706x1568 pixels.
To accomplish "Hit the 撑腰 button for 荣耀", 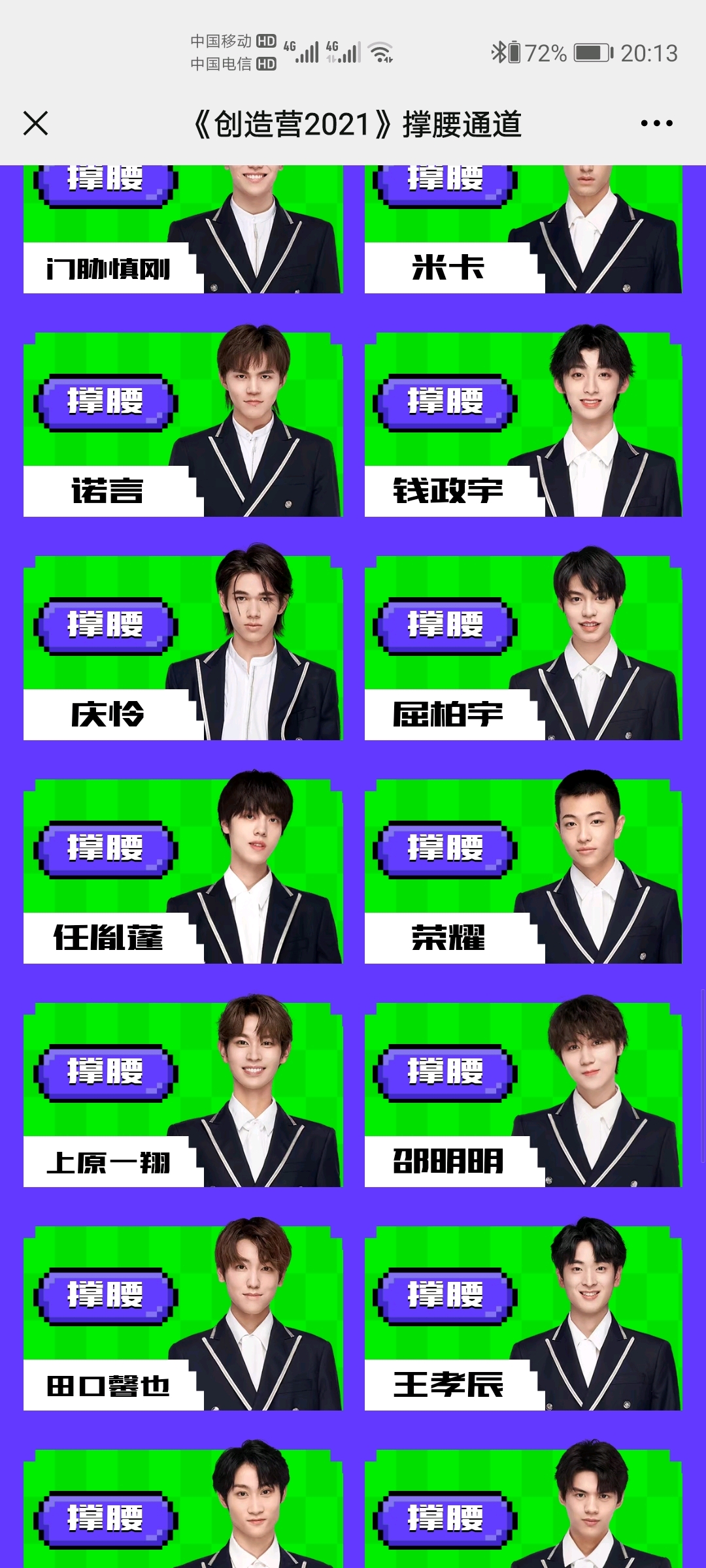I will point(446,849).
